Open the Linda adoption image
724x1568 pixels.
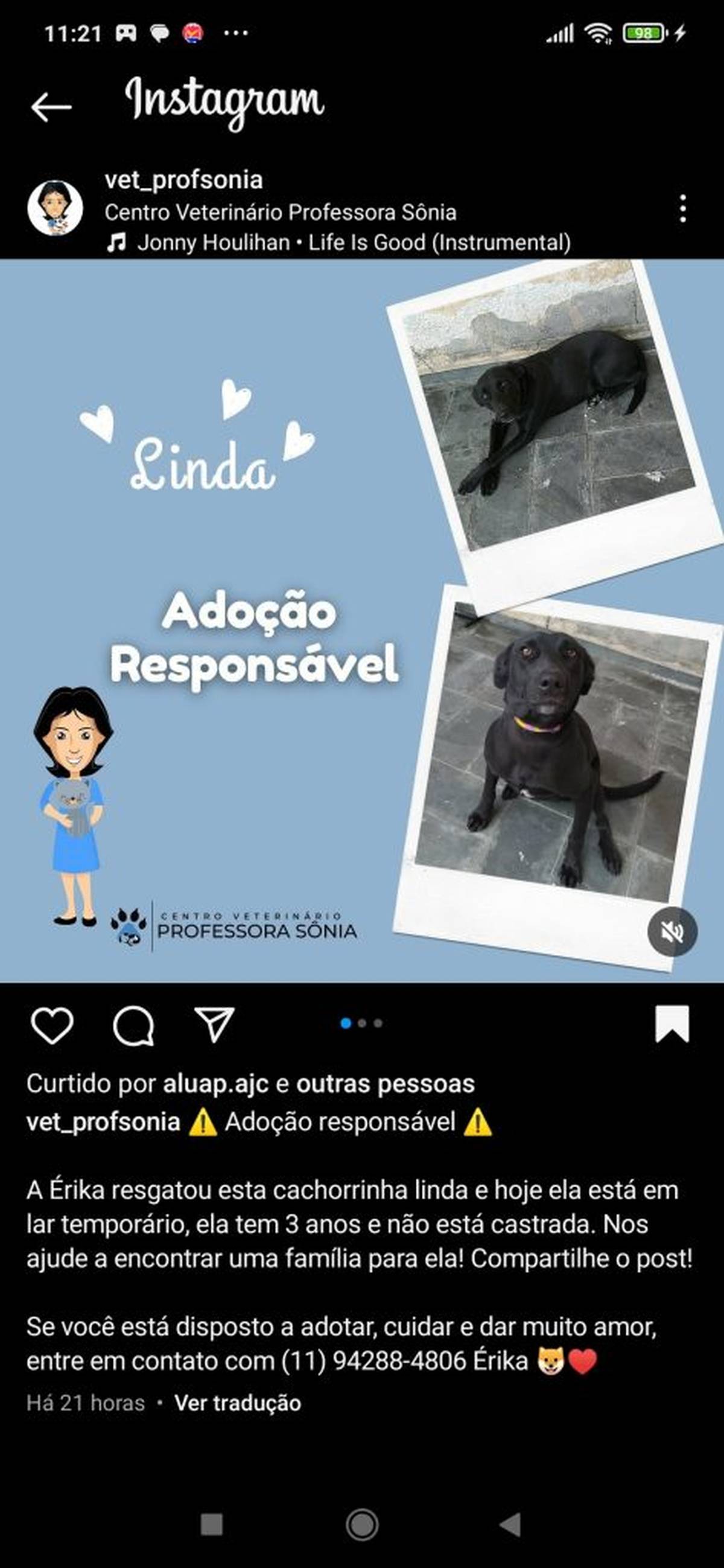(362, 621)
